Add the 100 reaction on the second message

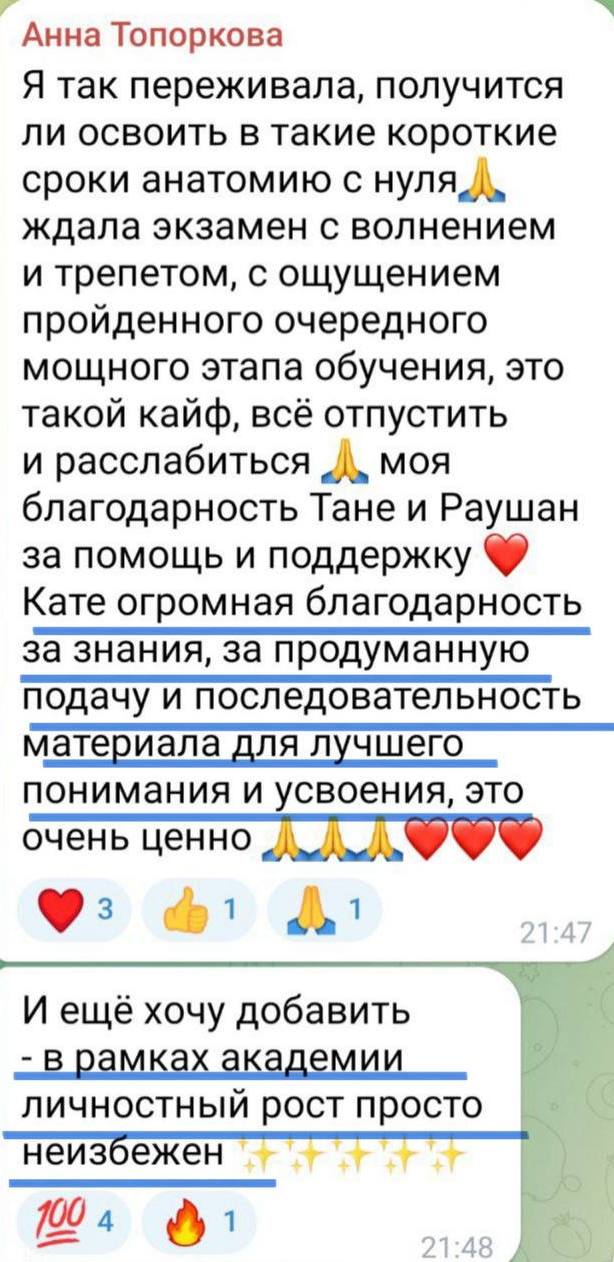click(74, 1225)
